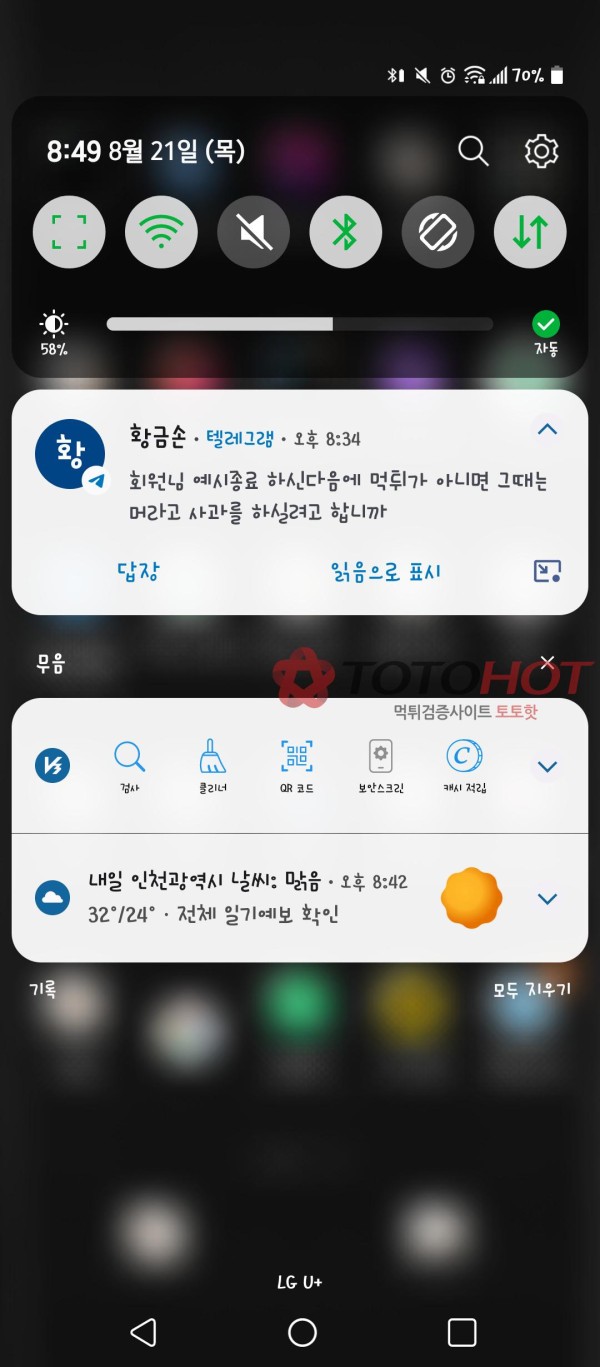Screen dimensions: 600x1367
Task: Open notification history via 기록
Action: coord(43,990)
